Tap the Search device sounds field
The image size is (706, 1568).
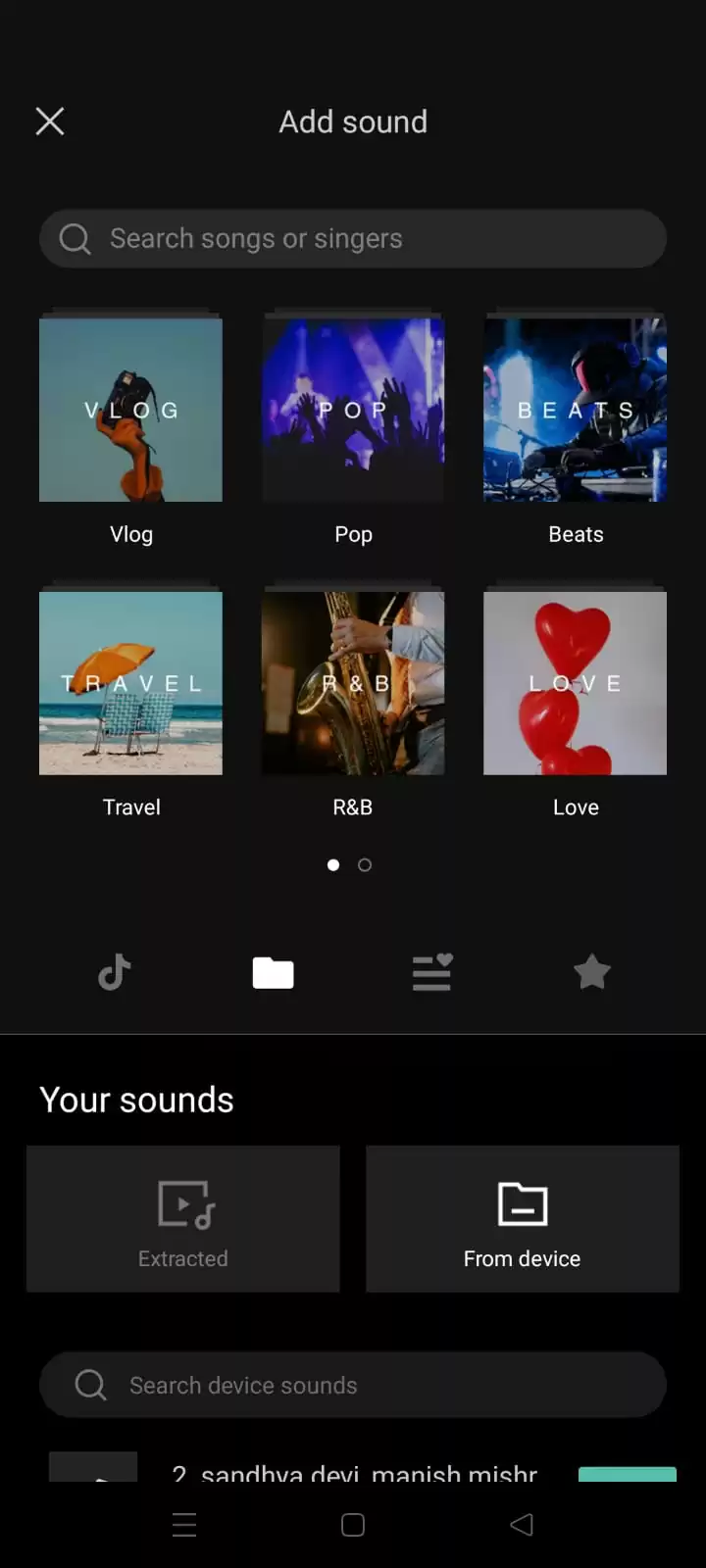point(353,1385)
